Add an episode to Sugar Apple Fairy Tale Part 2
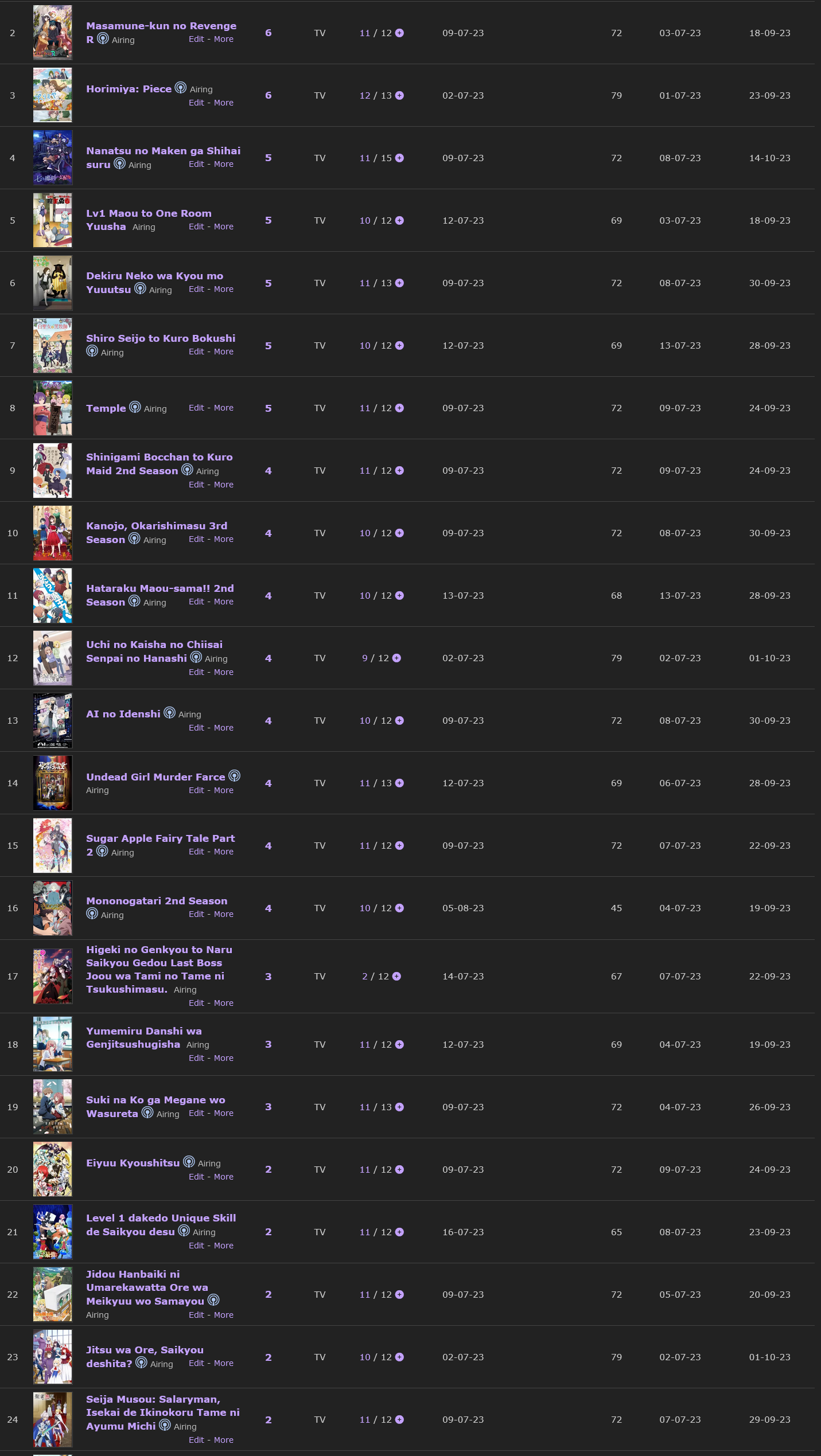The image size is (821, 1456). pyautogui.click(x=399, y=846)
